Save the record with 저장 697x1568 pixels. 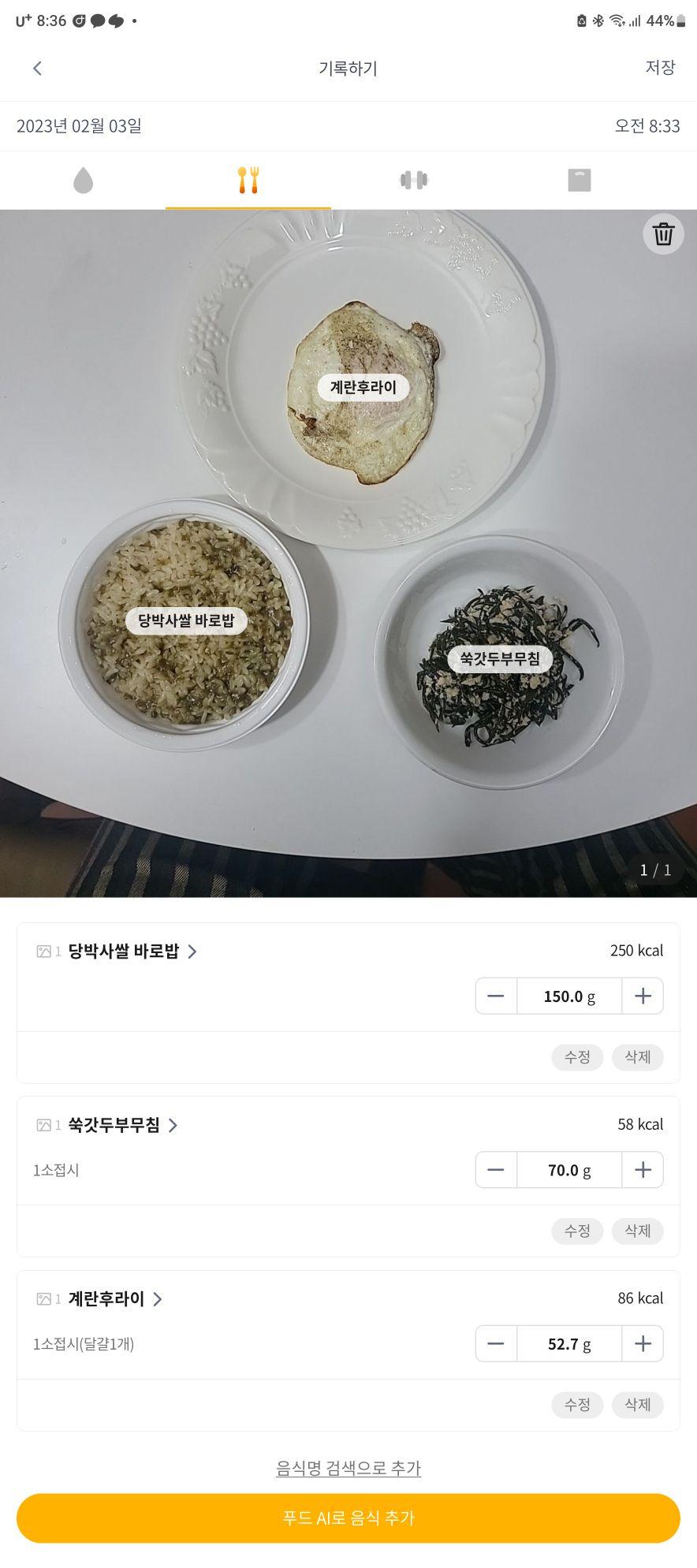[x=660, y=68]
